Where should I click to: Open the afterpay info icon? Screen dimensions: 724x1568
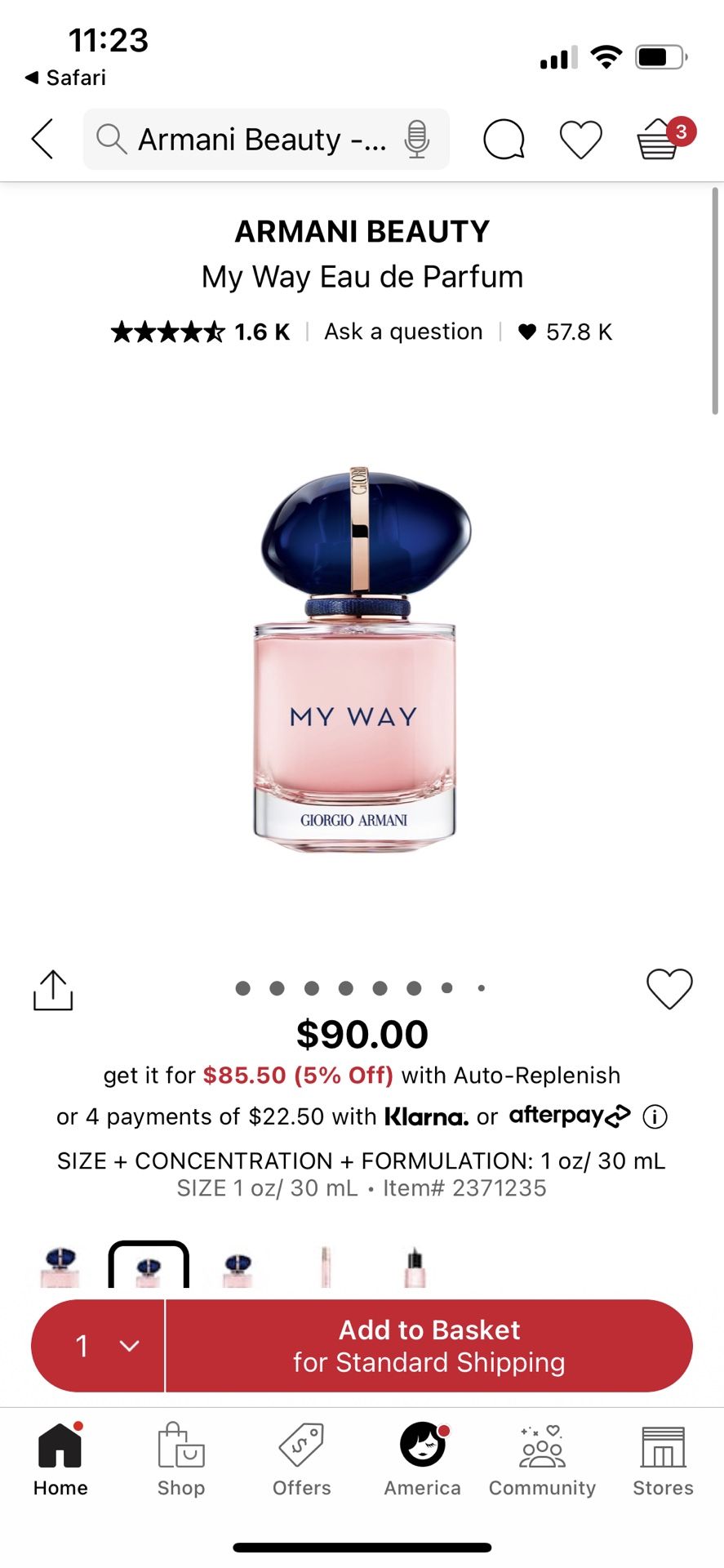pyautogui.click(x=655, y=1116)
